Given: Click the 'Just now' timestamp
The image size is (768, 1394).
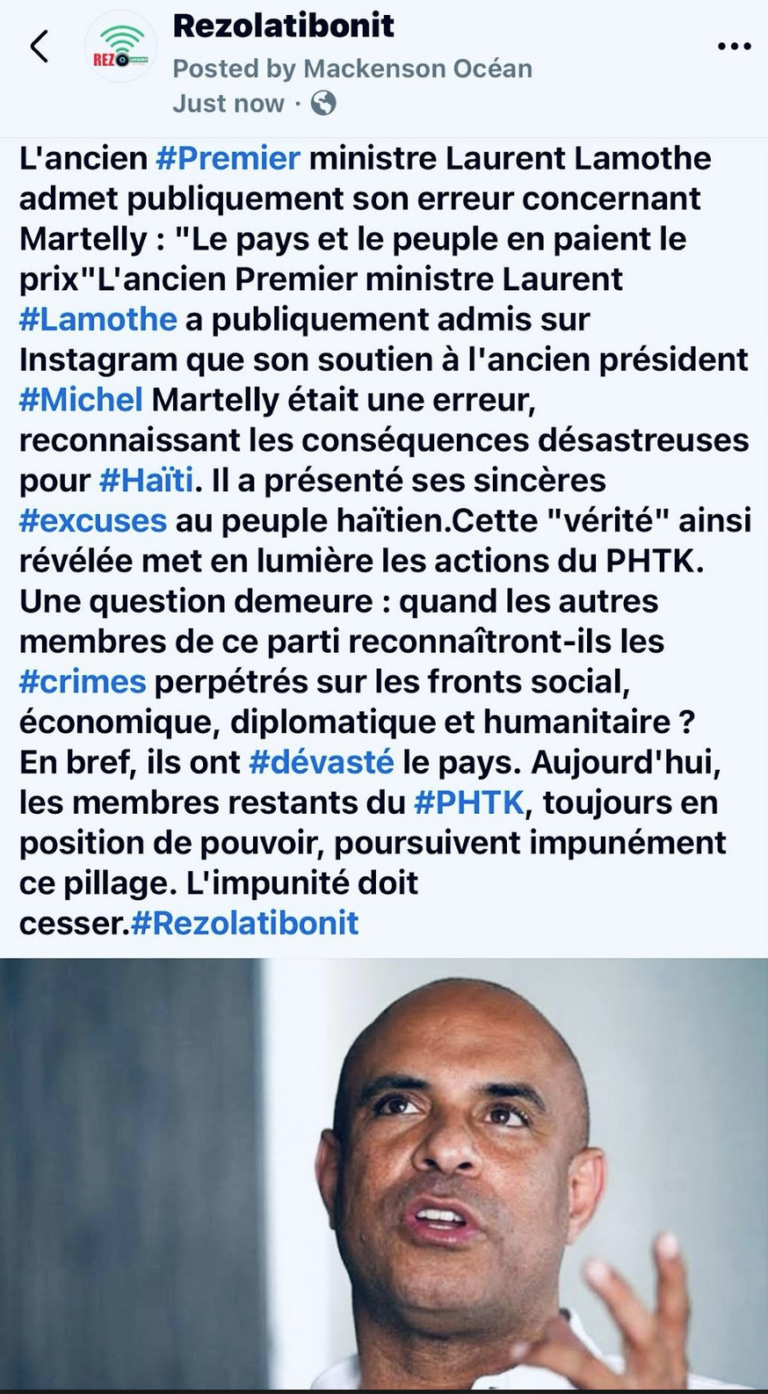Looking at the screenshot, I should pyautogui.click(x=226, y=102).
